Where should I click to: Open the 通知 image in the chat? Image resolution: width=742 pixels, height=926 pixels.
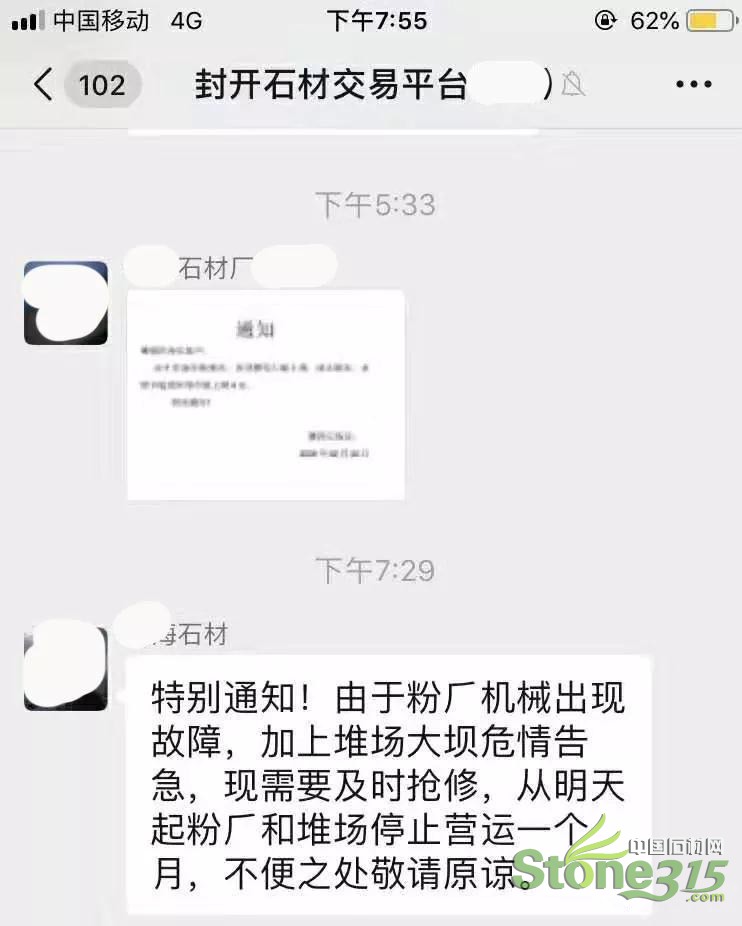pos(266,394)
